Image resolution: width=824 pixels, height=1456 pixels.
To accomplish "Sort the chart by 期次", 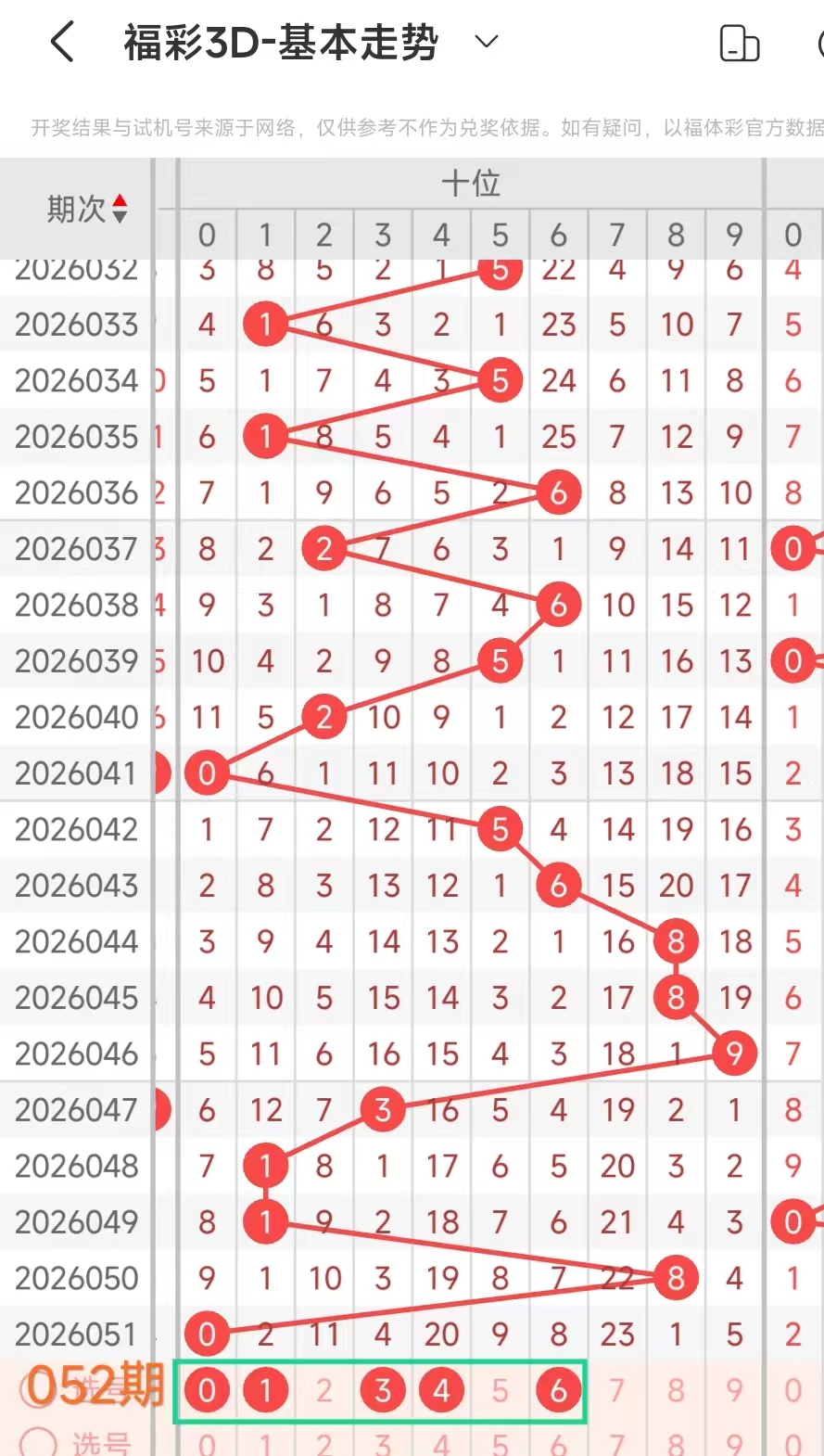I will pos(86,209).
